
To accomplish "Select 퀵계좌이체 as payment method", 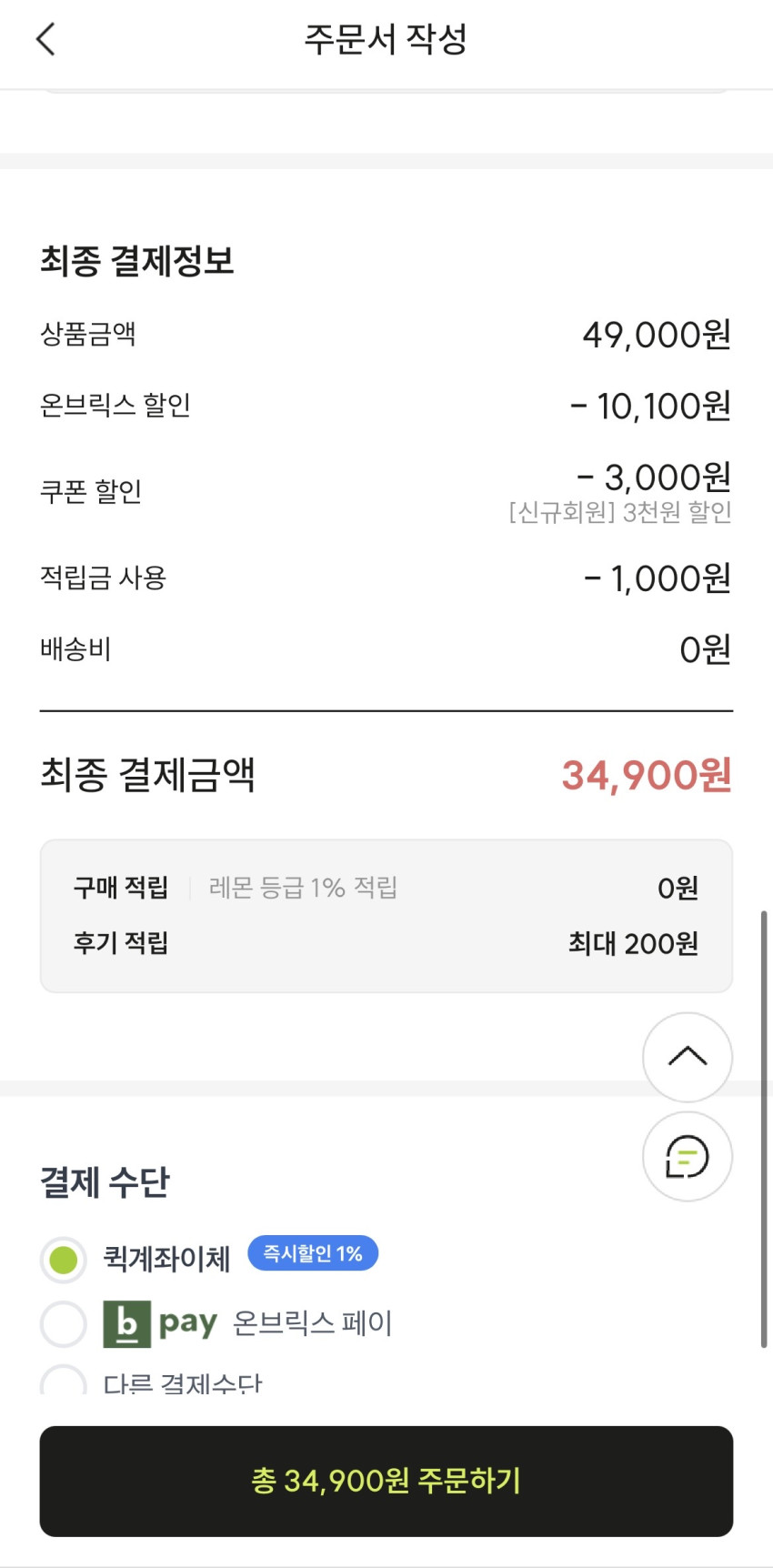I will click(64, 1260).
